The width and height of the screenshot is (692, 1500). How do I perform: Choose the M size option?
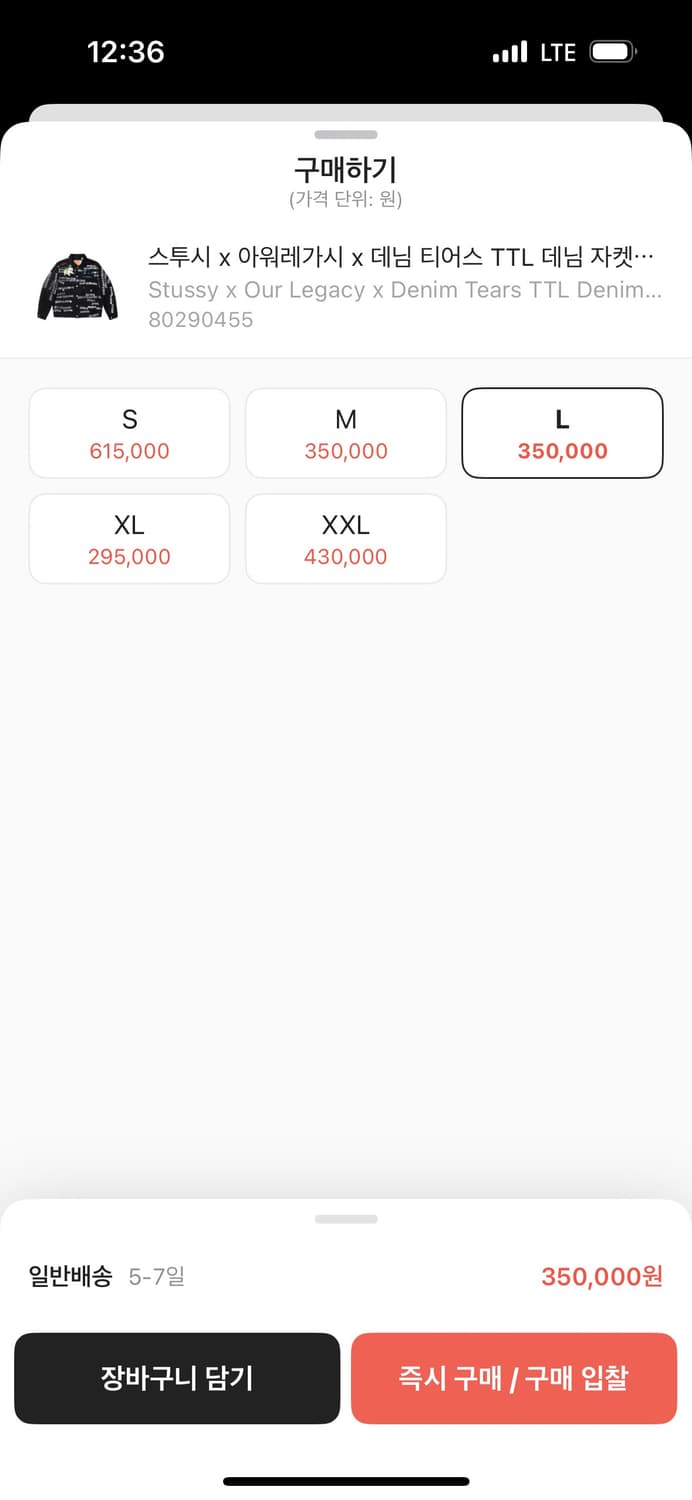pyautogui.click(x=345, y=433)
